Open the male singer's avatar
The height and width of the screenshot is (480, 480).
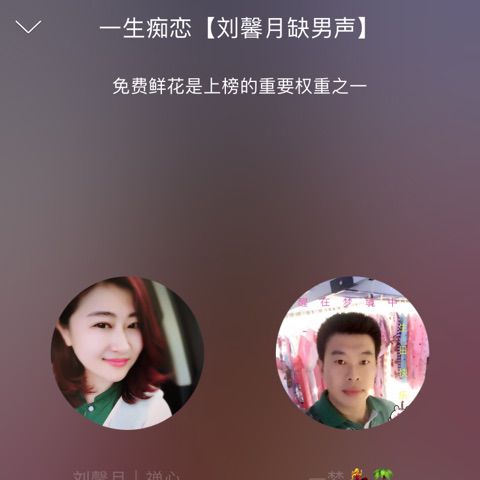[x=353, y=353]
